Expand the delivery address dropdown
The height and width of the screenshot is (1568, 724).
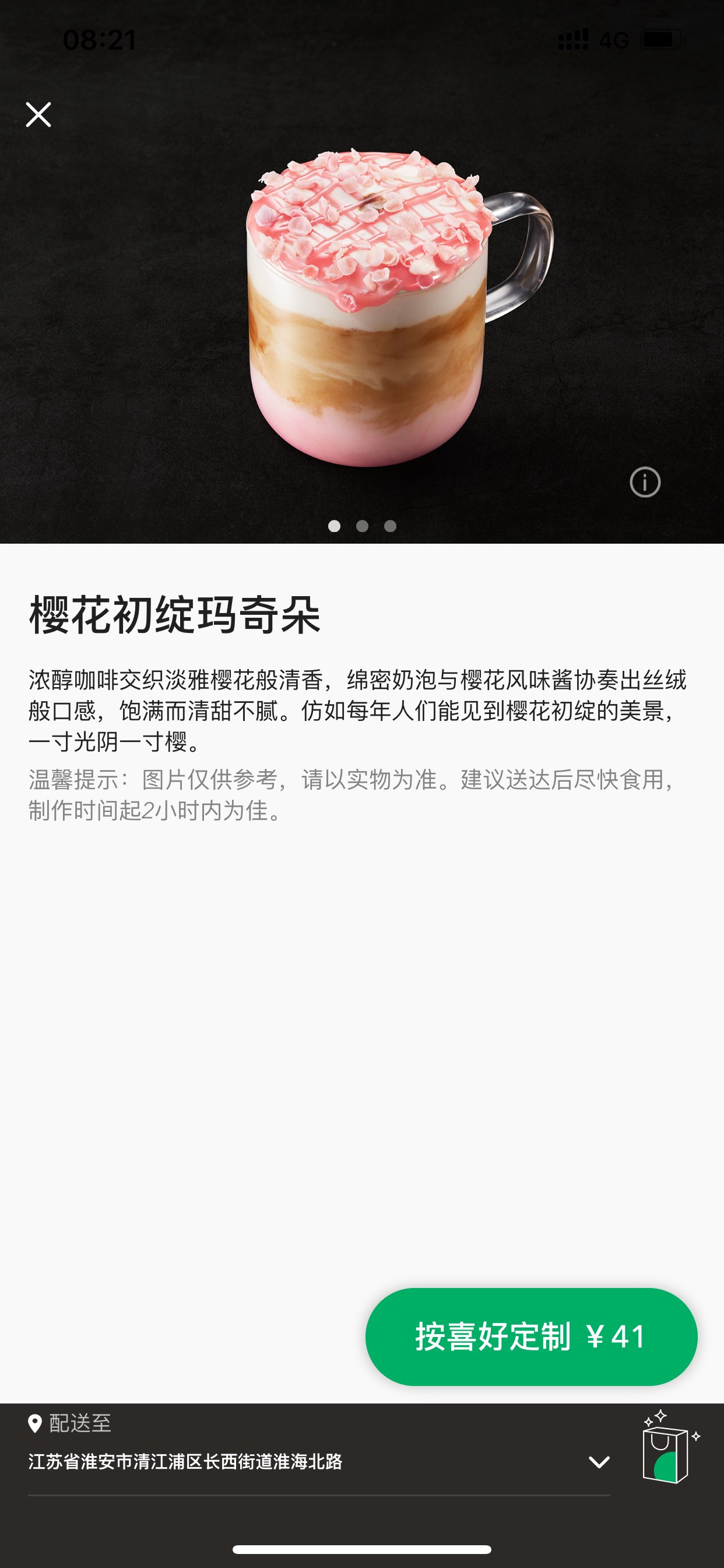(x=599, y=1461)
